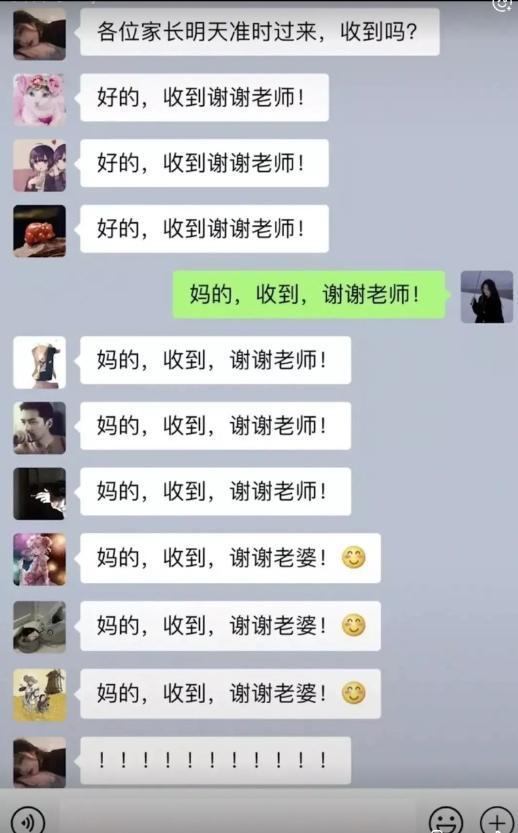Open teacher's avatar beside 各位家长明天准时过来
The image size is (518, 833).
coord(39,33)
